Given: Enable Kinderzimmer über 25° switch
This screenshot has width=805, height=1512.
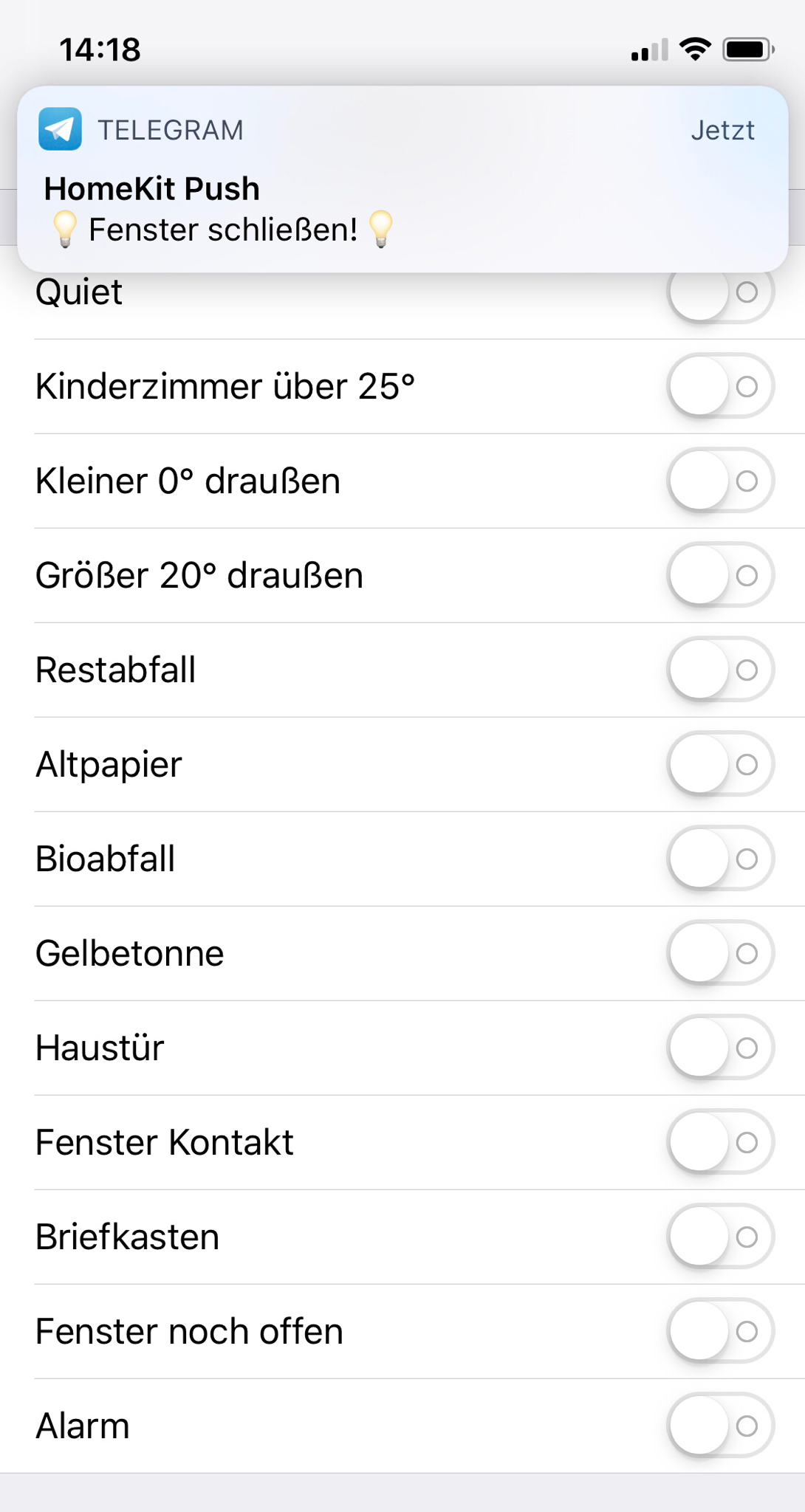Looking at the screenshot, I should coord(720,386).
